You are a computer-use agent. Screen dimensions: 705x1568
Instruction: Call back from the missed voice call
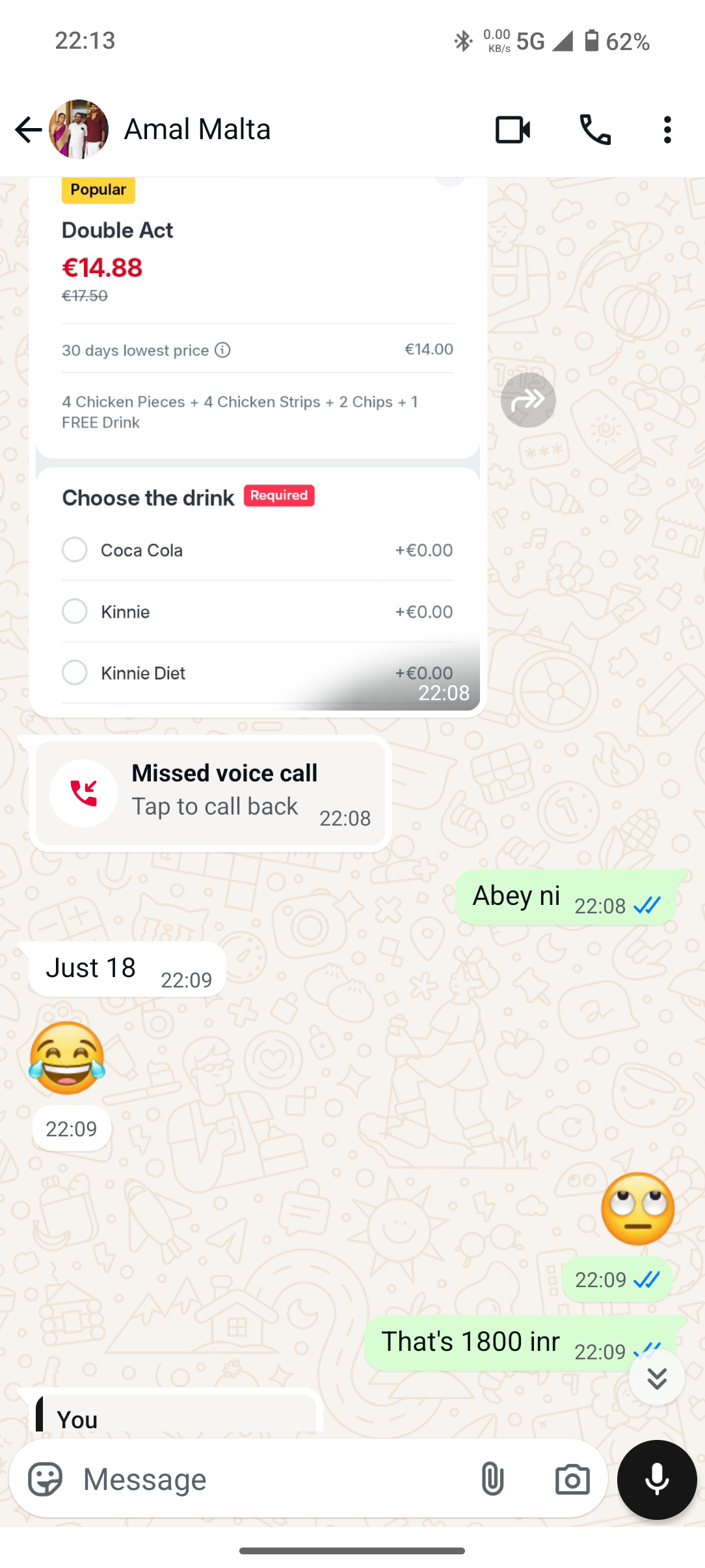(210, 793)
